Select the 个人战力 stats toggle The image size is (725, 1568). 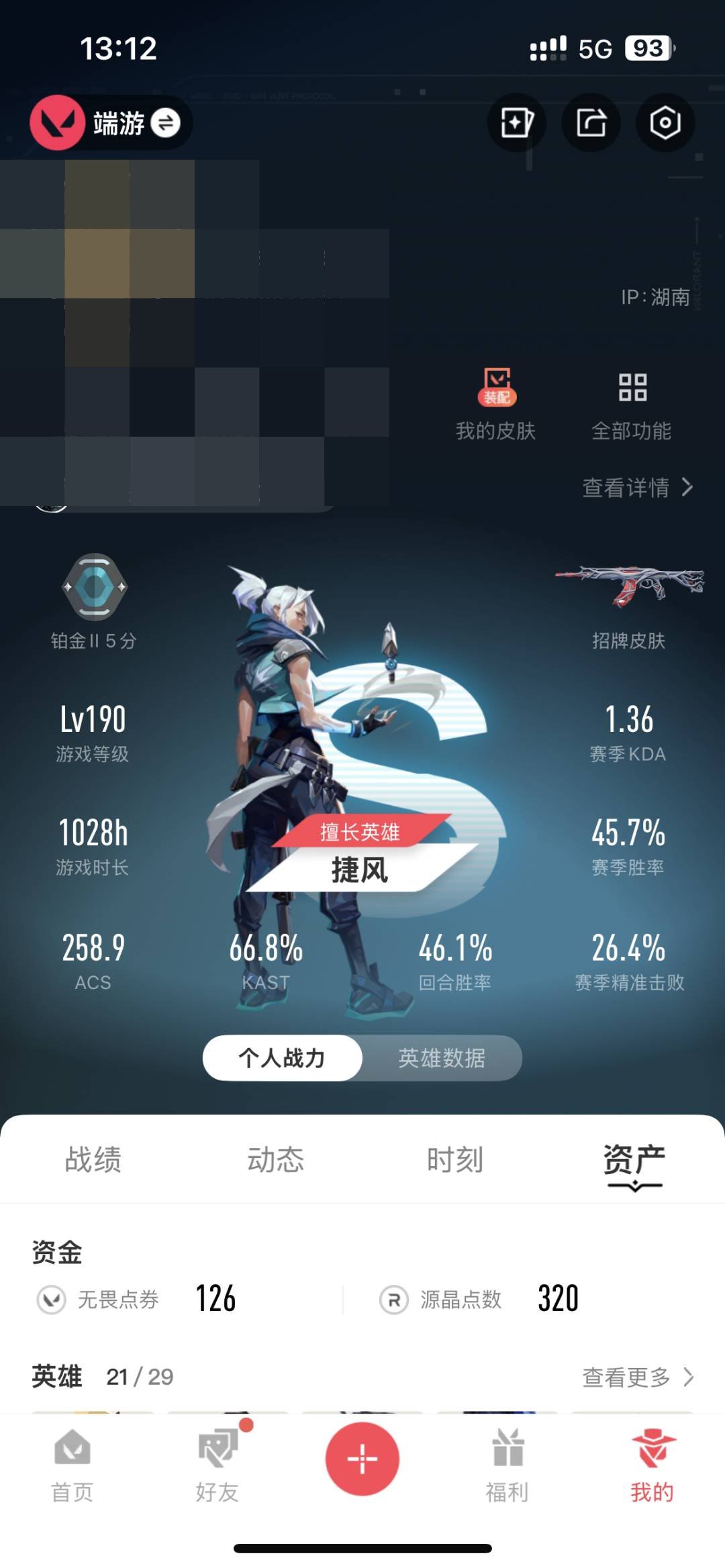click(282, 1058)
